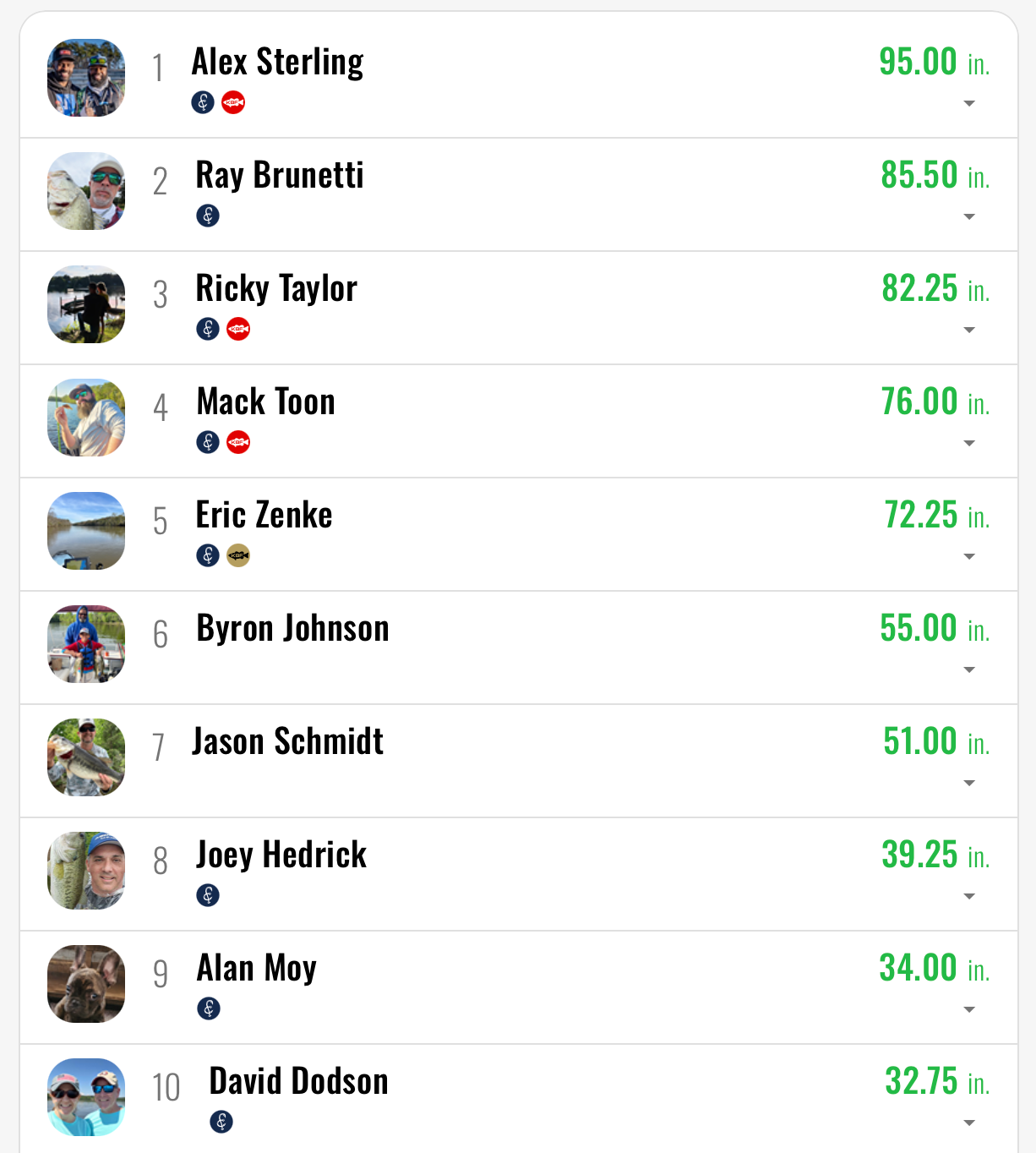Expand Alex Sterling's score details
Image resolution: width=1036 pixels, height=1153 pixels.
coord(969,104)
